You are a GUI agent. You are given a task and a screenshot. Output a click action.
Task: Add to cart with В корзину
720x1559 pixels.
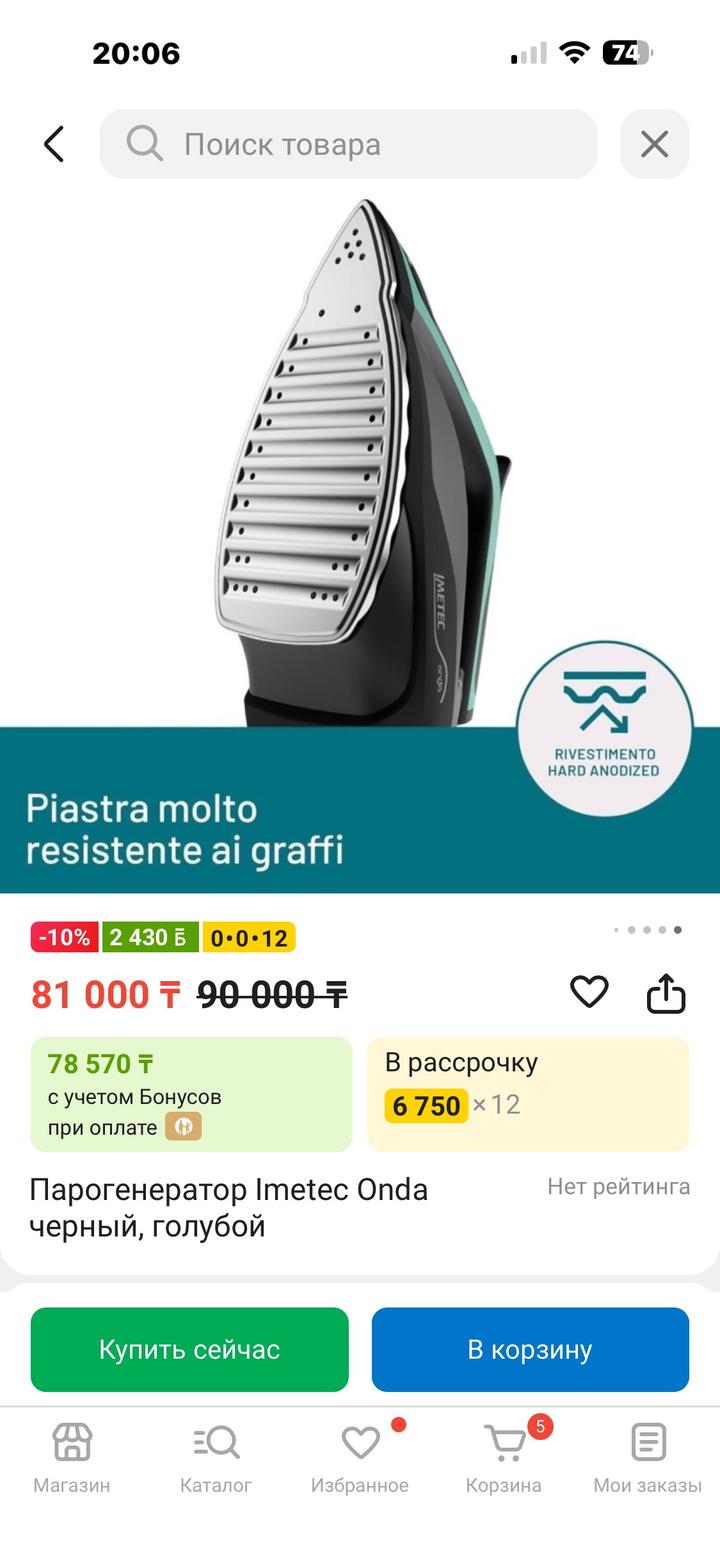tap(530, 1349)
